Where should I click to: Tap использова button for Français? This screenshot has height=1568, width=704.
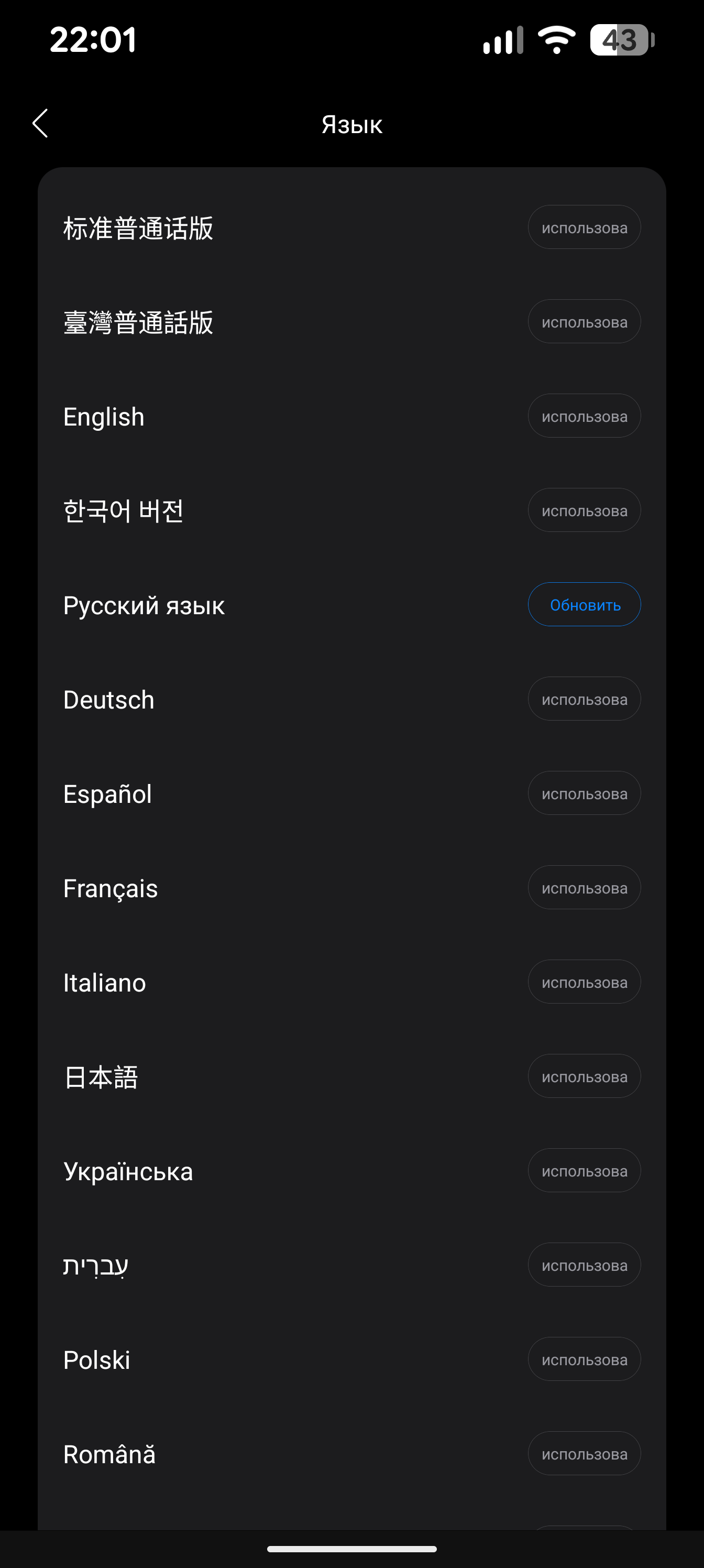click(x=584, y=888)
